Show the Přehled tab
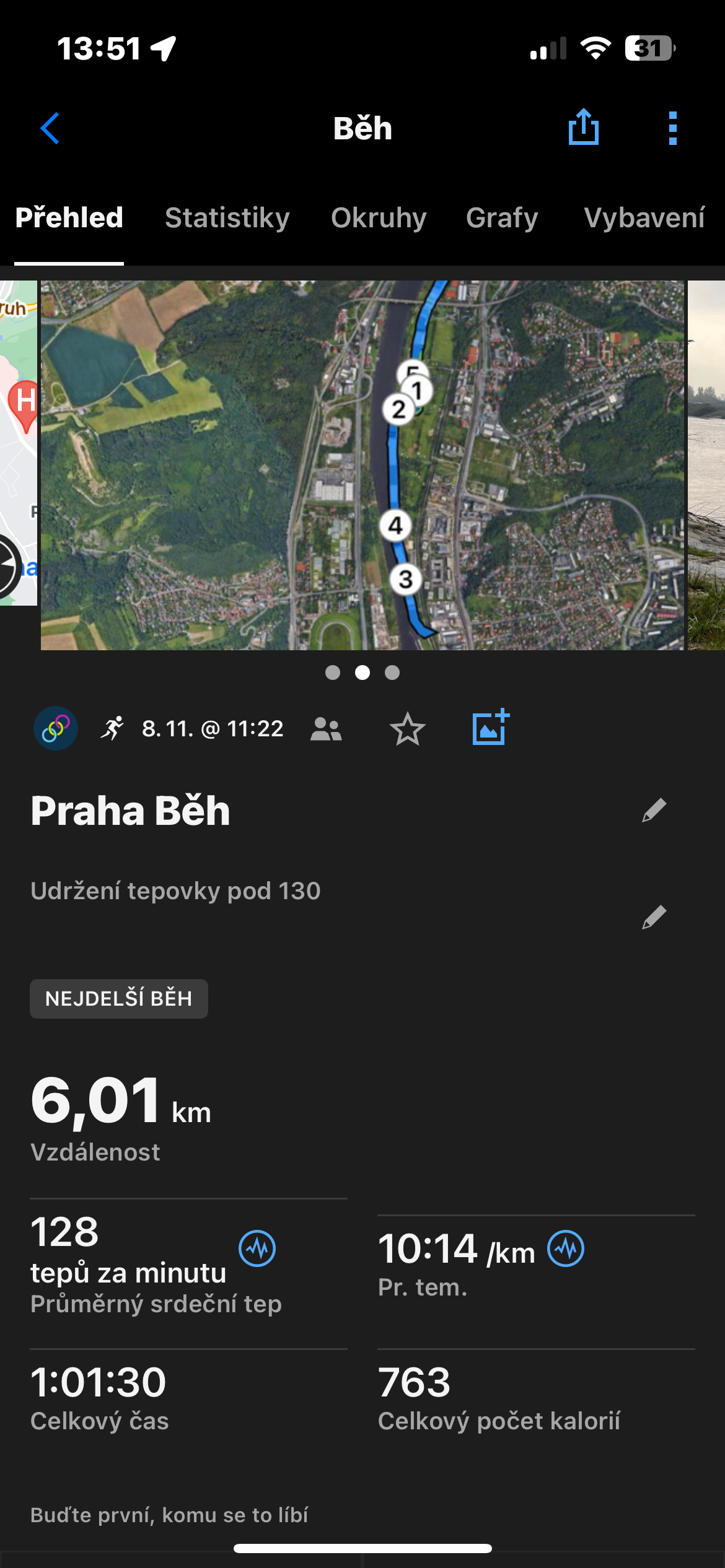Image resolution: width=725 pixels, height=1568 pixels. pos(69,218)
